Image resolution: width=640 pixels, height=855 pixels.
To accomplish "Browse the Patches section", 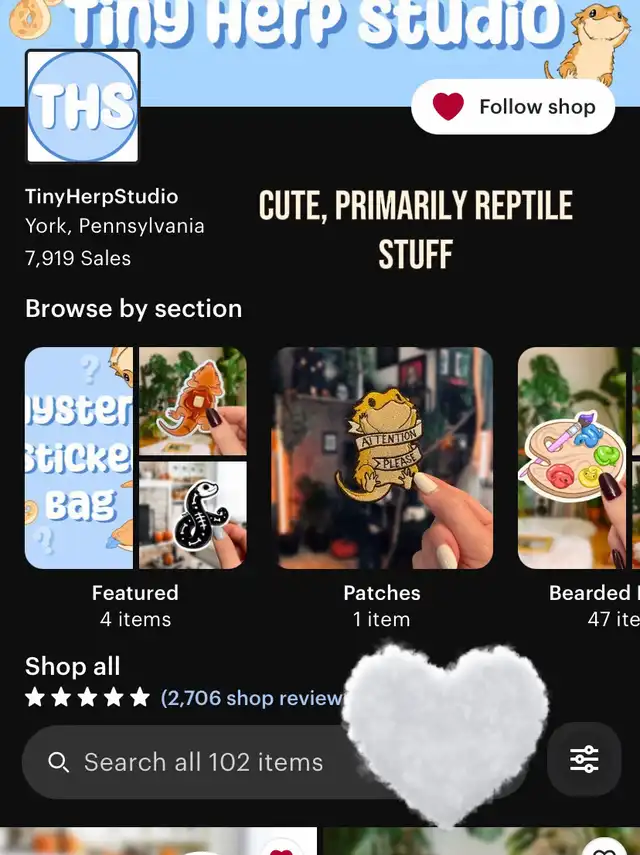I will coord(382,460).
